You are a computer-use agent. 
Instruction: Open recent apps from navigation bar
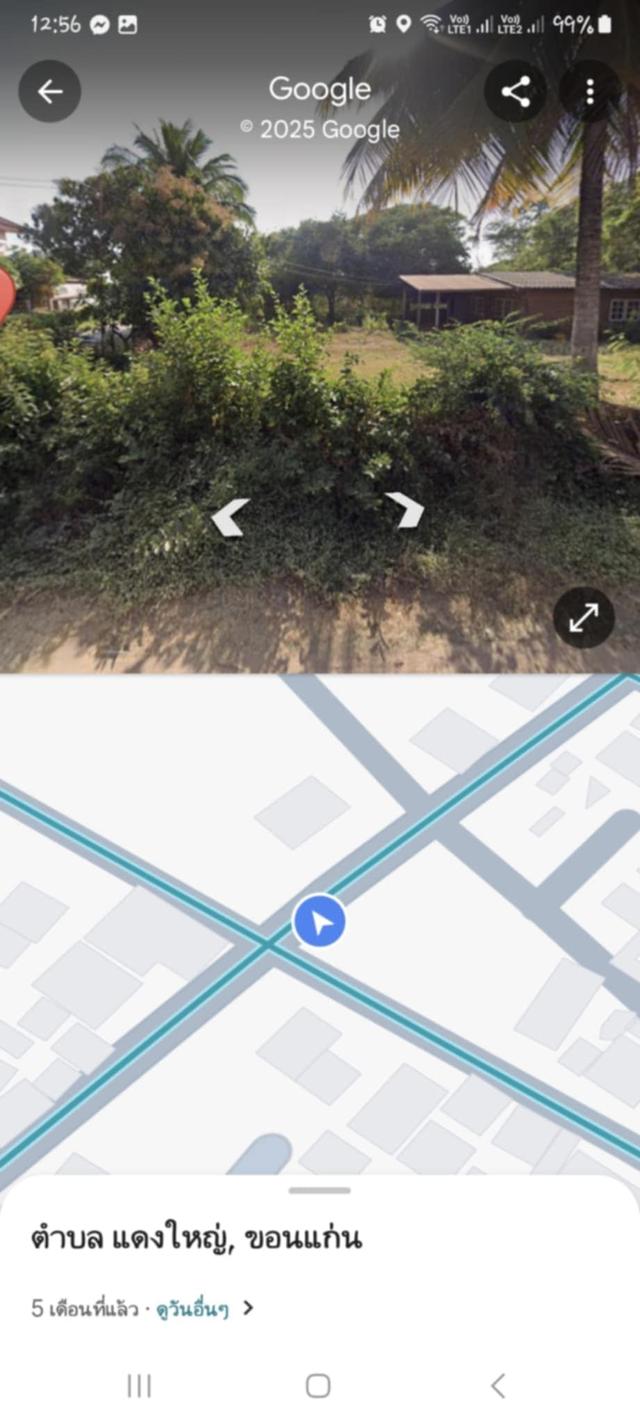coord(139,1385)
